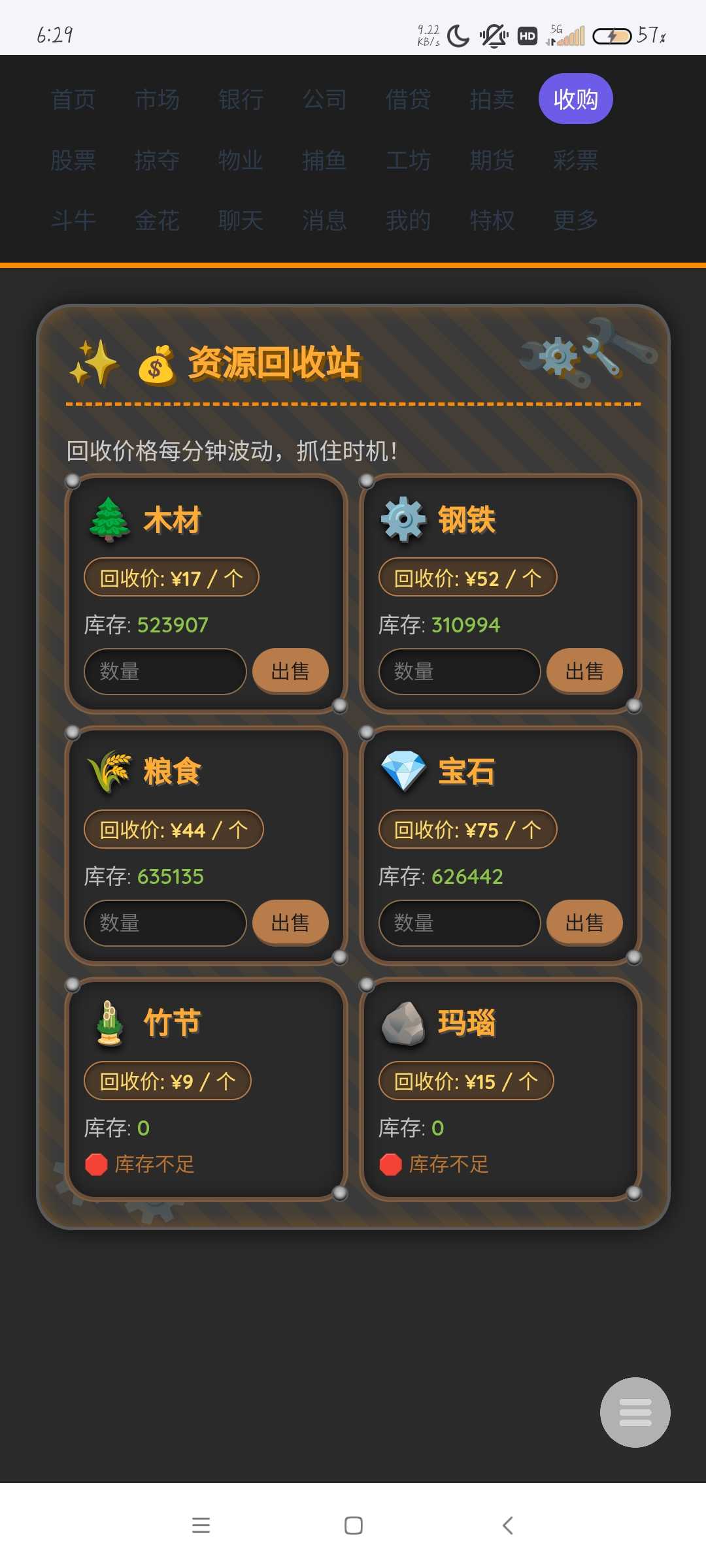This screenshot has height=1568, width=706.
Task: Select the 股票 tab
Action: tap(73, 160)
